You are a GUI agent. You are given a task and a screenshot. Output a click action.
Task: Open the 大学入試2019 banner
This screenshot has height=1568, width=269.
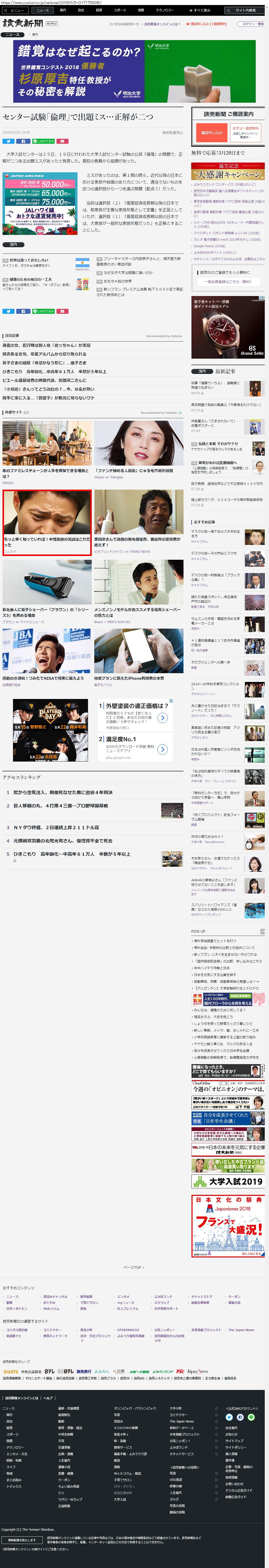tap(228, 1181)
